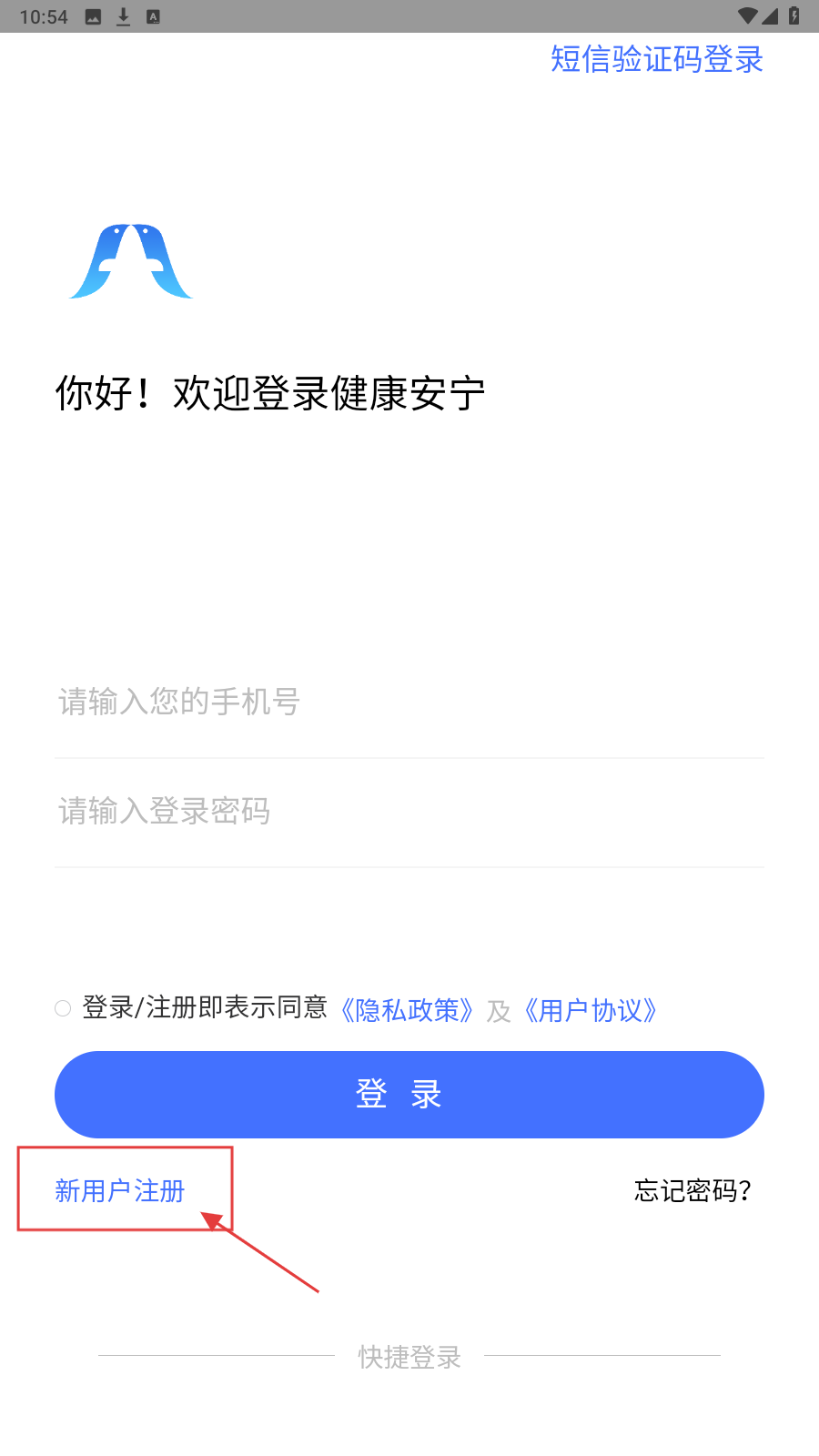Tap the phone number field
Viewport: 819px width, 1456px height.
(x=409, y=702)
